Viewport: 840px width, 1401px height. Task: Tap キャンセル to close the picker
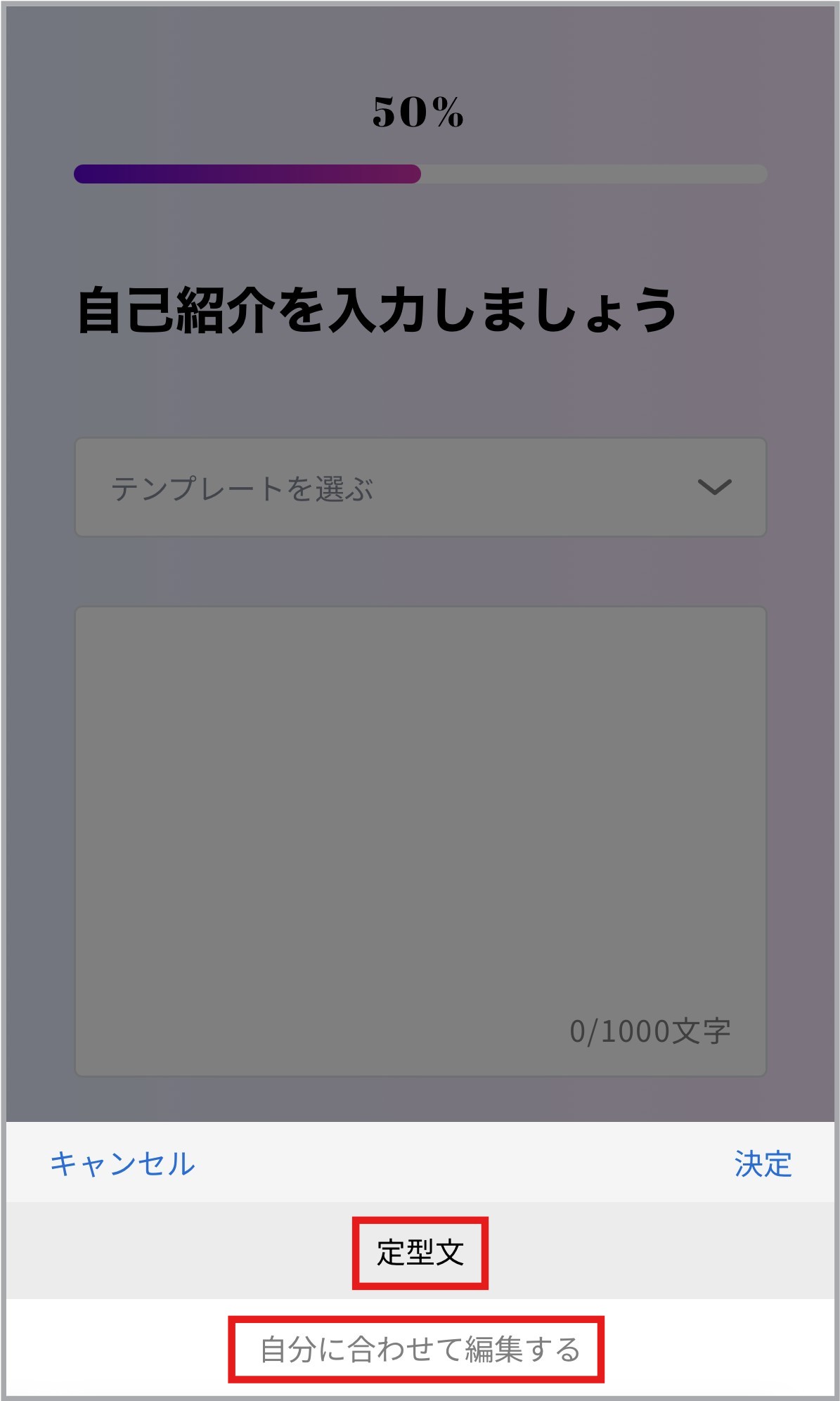coord(122,1163)
